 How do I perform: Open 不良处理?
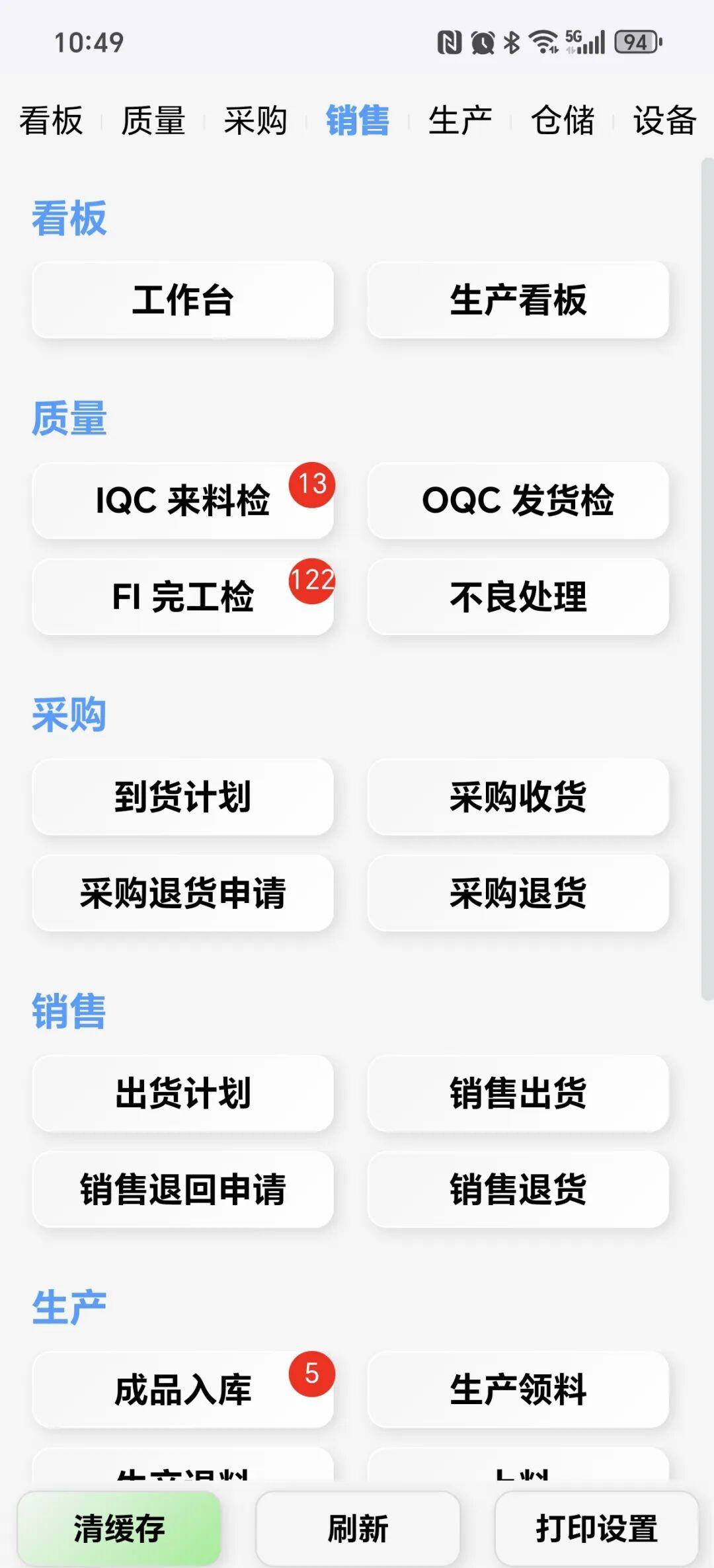tap(518, 597)
